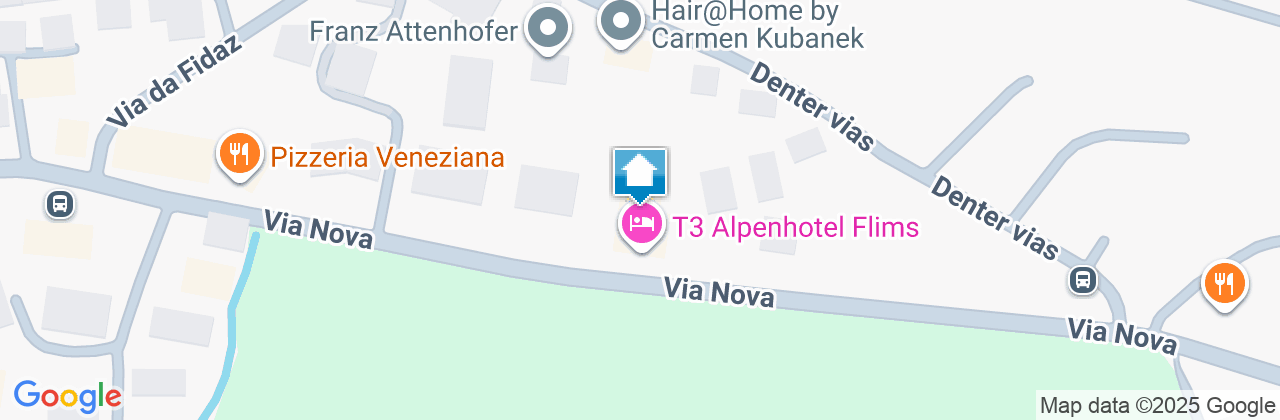Tap the unlabeled orange restaurant marker
The height and width of the screenshot is (420, 1280).
1223,282
